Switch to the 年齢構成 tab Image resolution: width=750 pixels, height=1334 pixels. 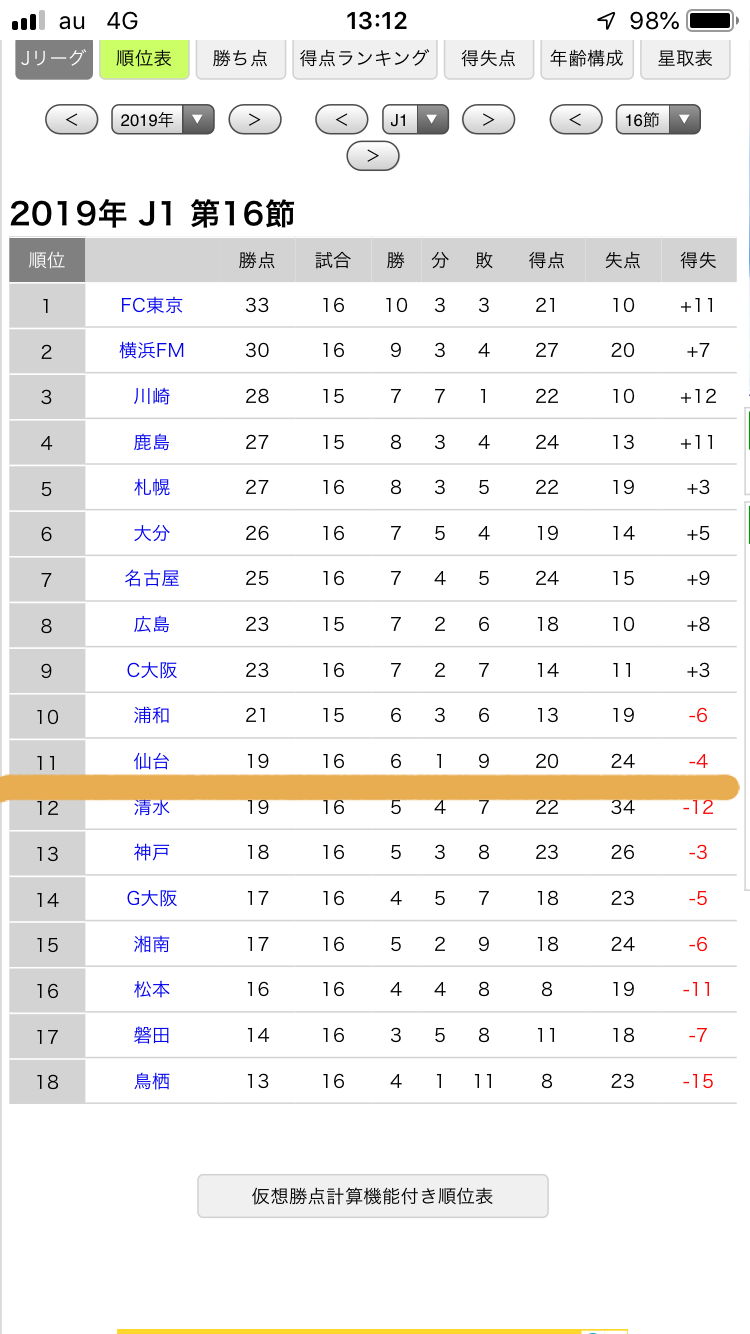(x=587, y=59)
